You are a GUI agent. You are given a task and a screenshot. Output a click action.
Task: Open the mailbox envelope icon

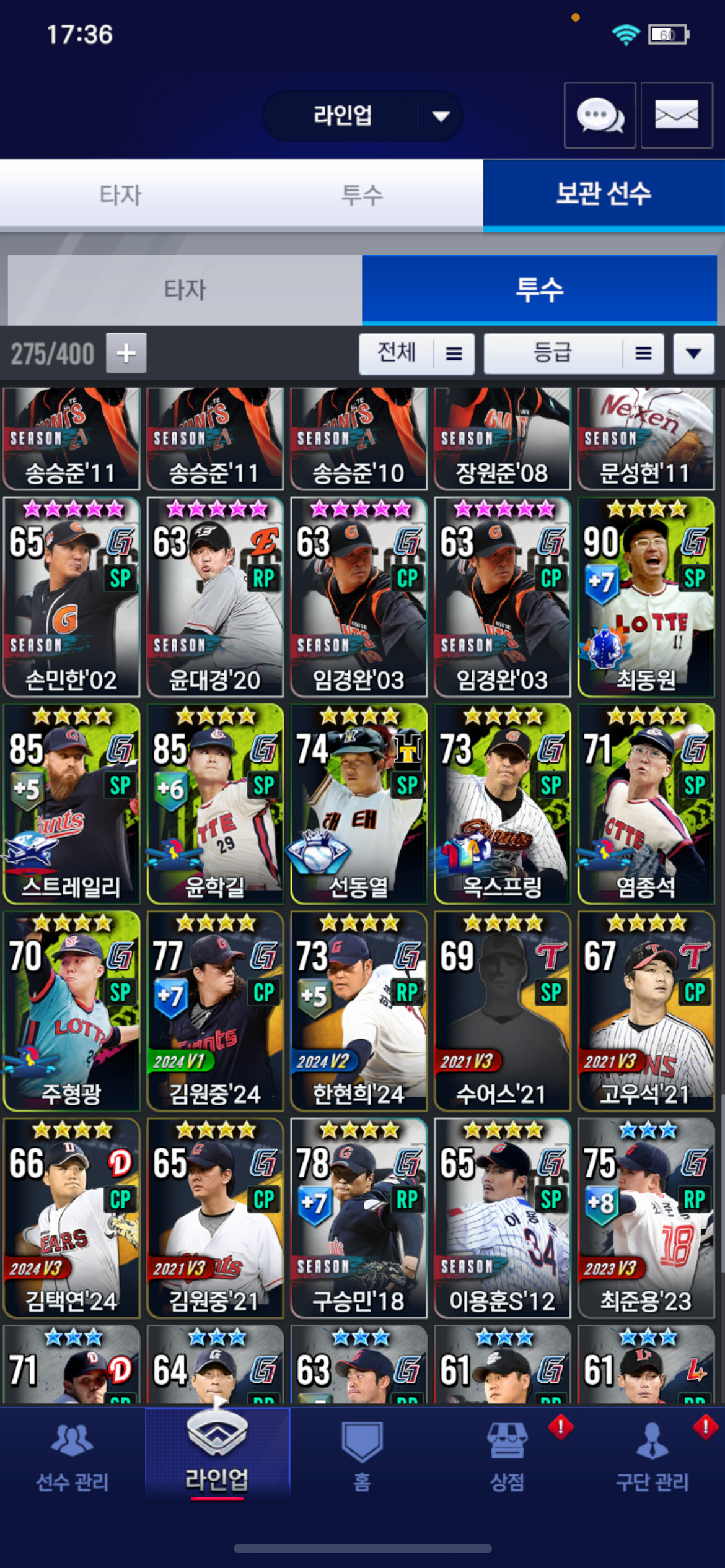[x=676, y=115]
